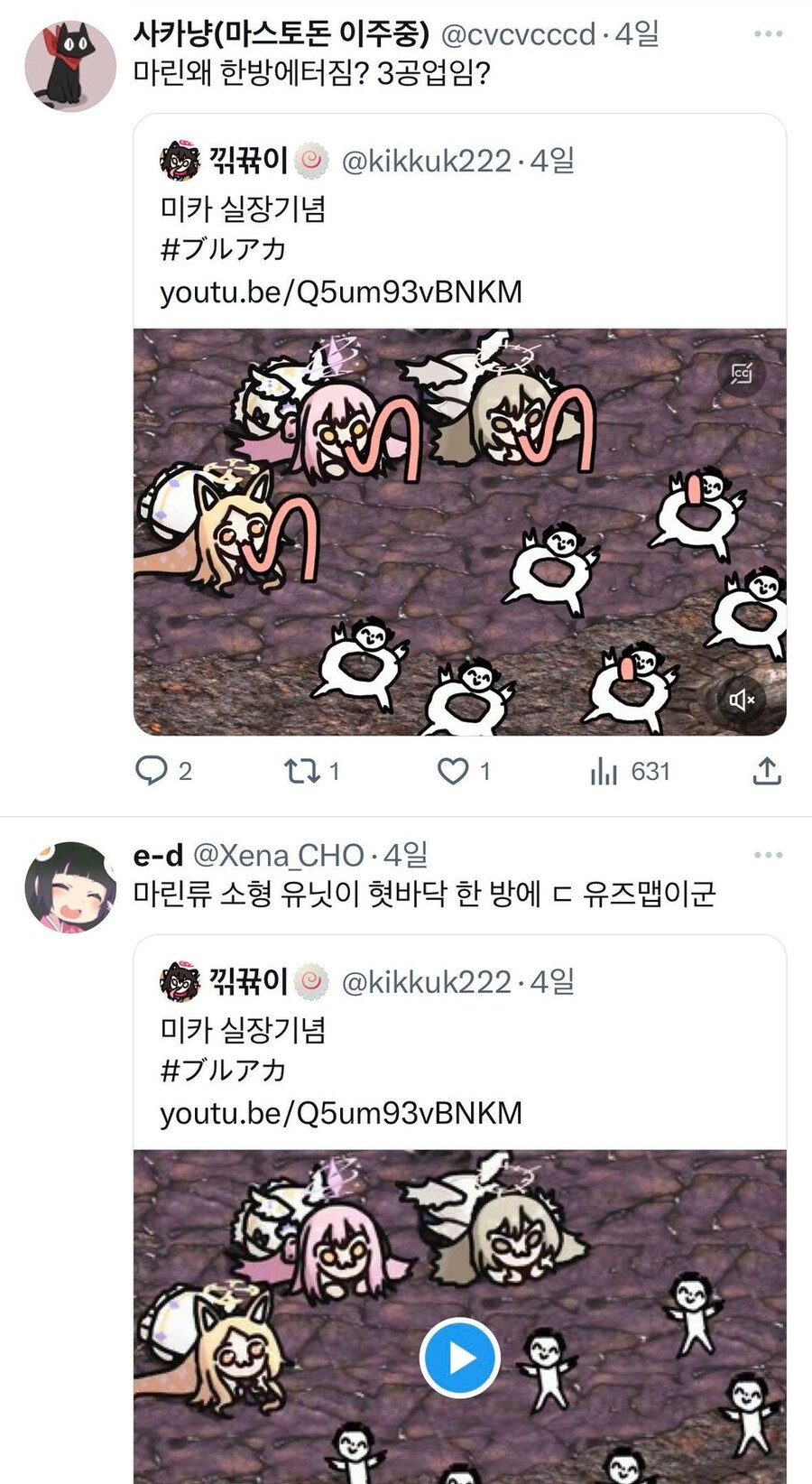Viewport: 812px width, 1484px height.
Task: Open the profile picture of 사카냥
Action: (70, 67)
